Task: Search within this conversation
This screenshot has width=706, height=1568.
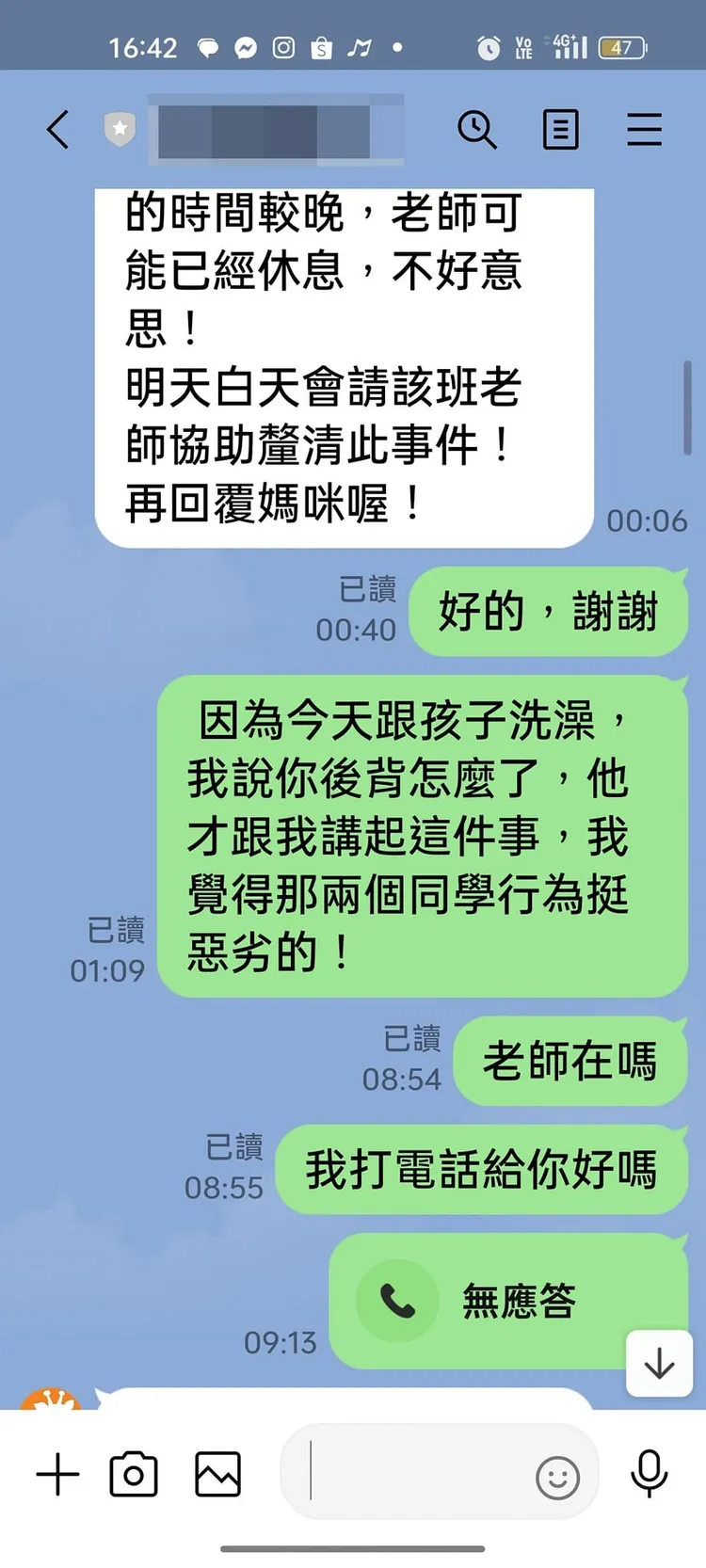Action: [476, 130]
